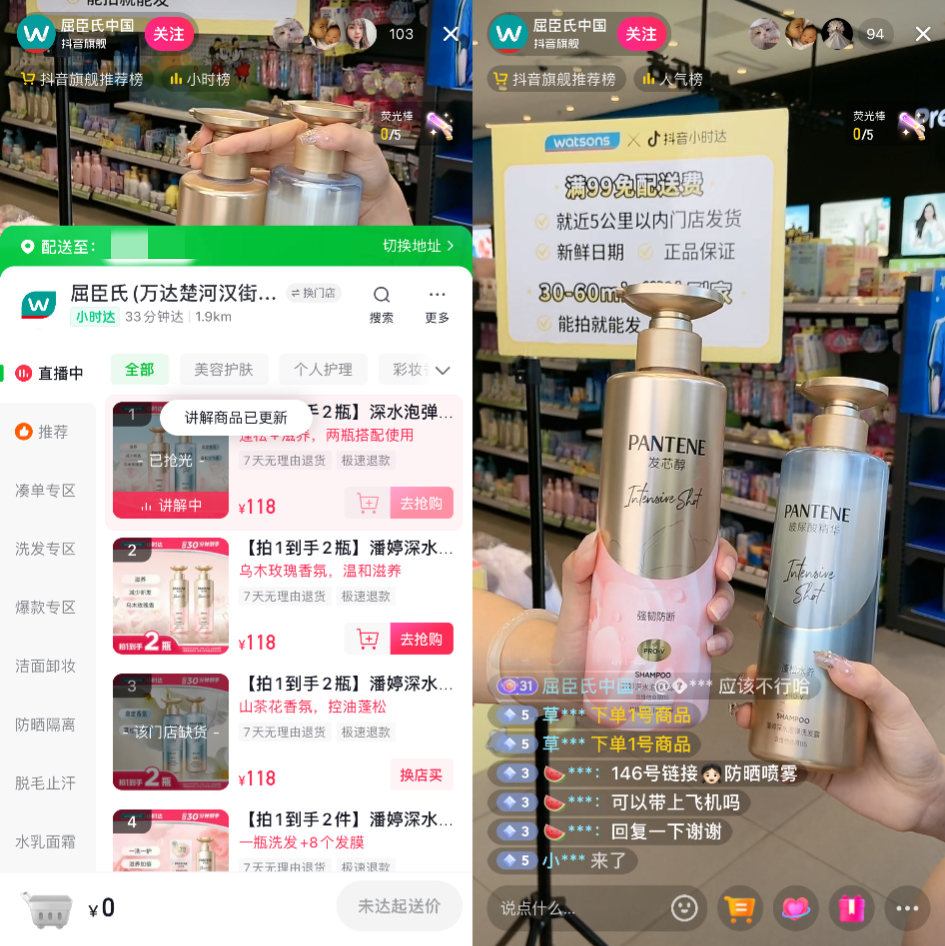The image size is (945, 946).
Task: Select the 个人护理 category chip
Action: 323,370
